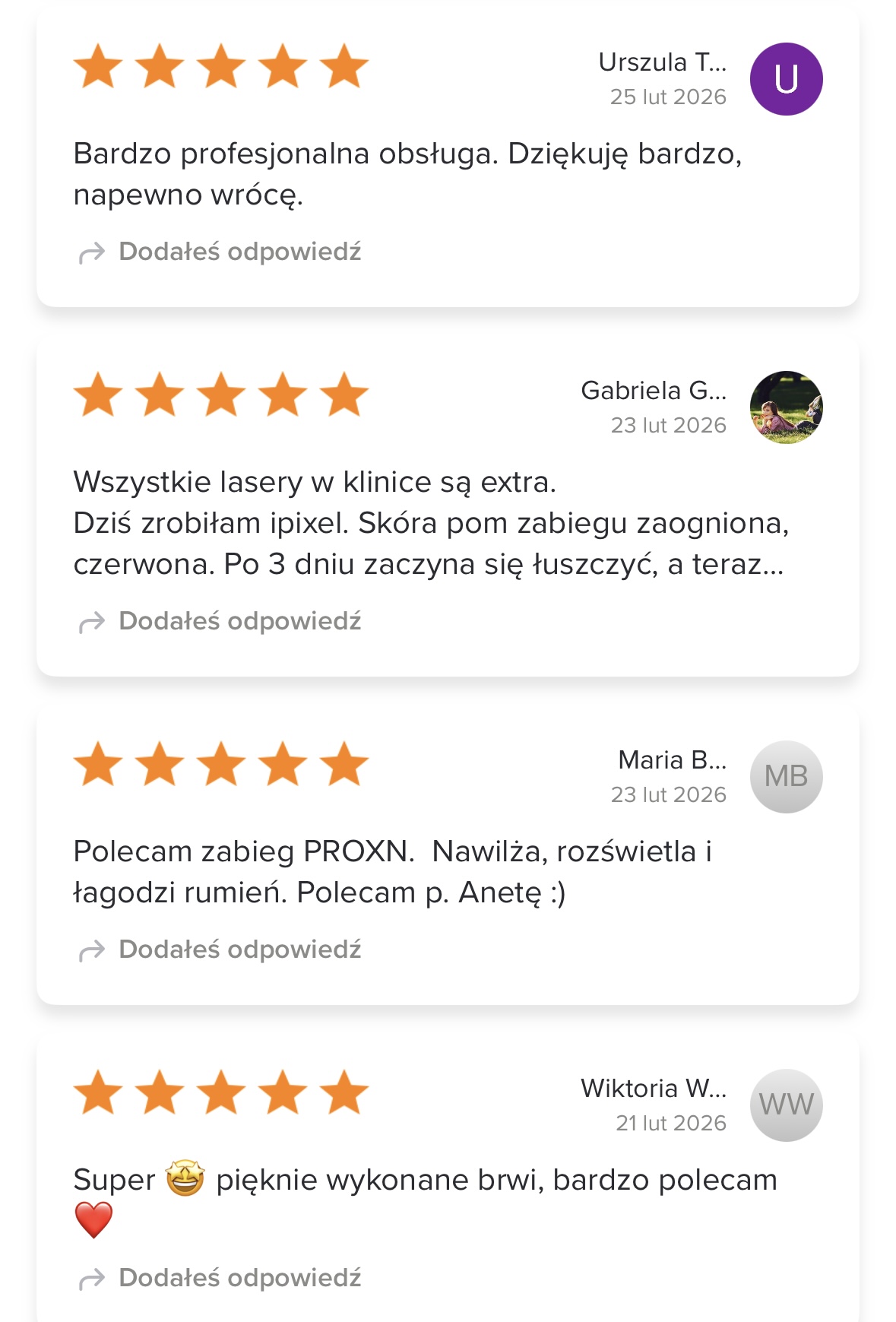The height and width of the screenshot is (1322, 896).
Task: Open Gabriela G.'s review about ipixel
Action: pos(429,523)
